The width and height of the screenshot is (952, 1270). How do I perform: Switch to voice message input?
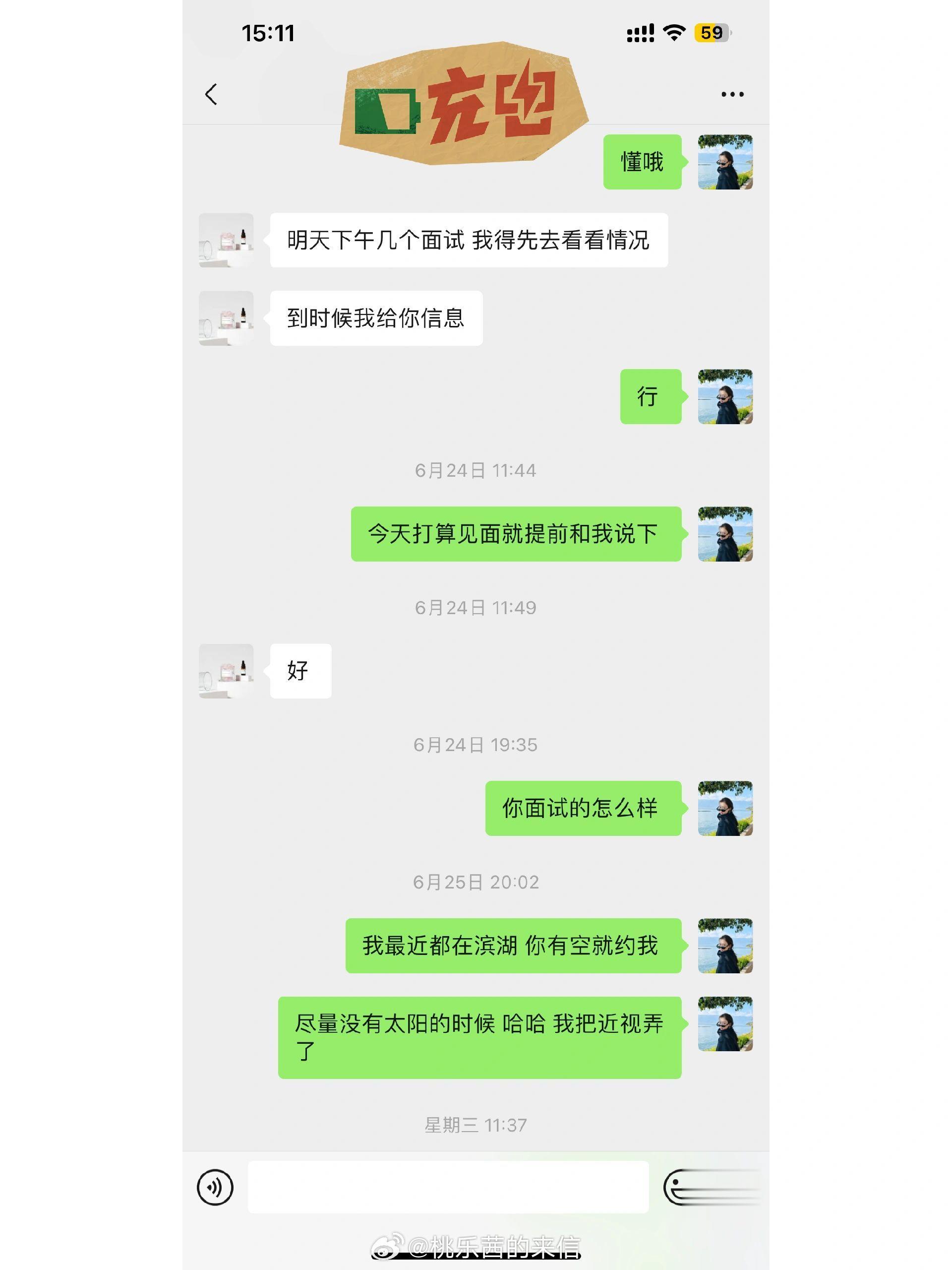click(x=215, y=1187)
